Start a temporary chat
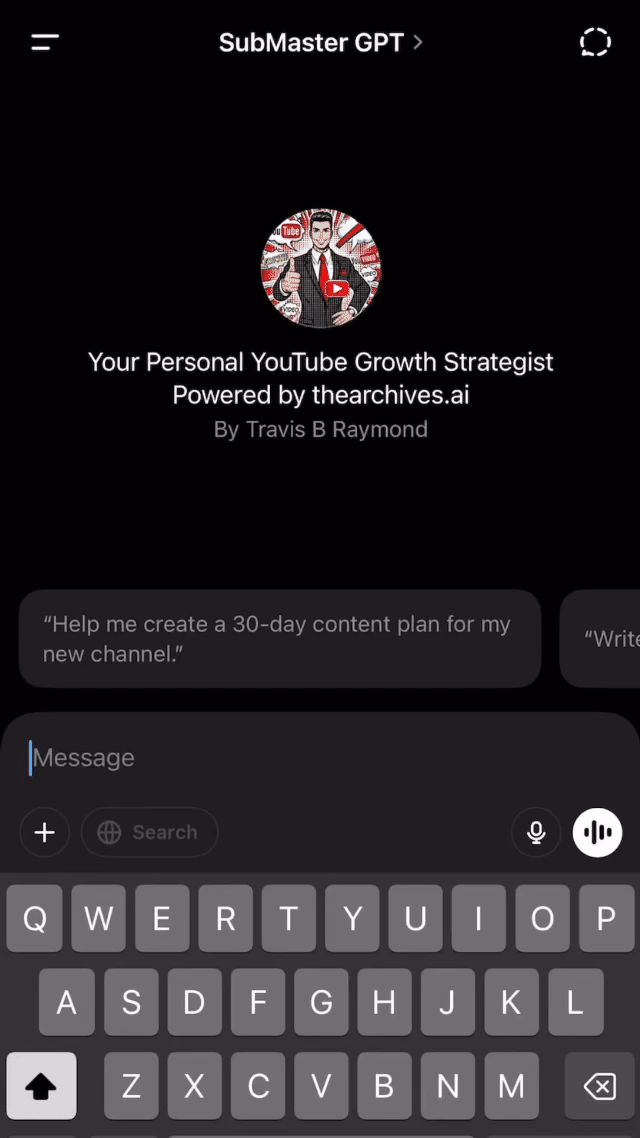This screenshot has height=1138, width=640. click(x=595, y=43)
